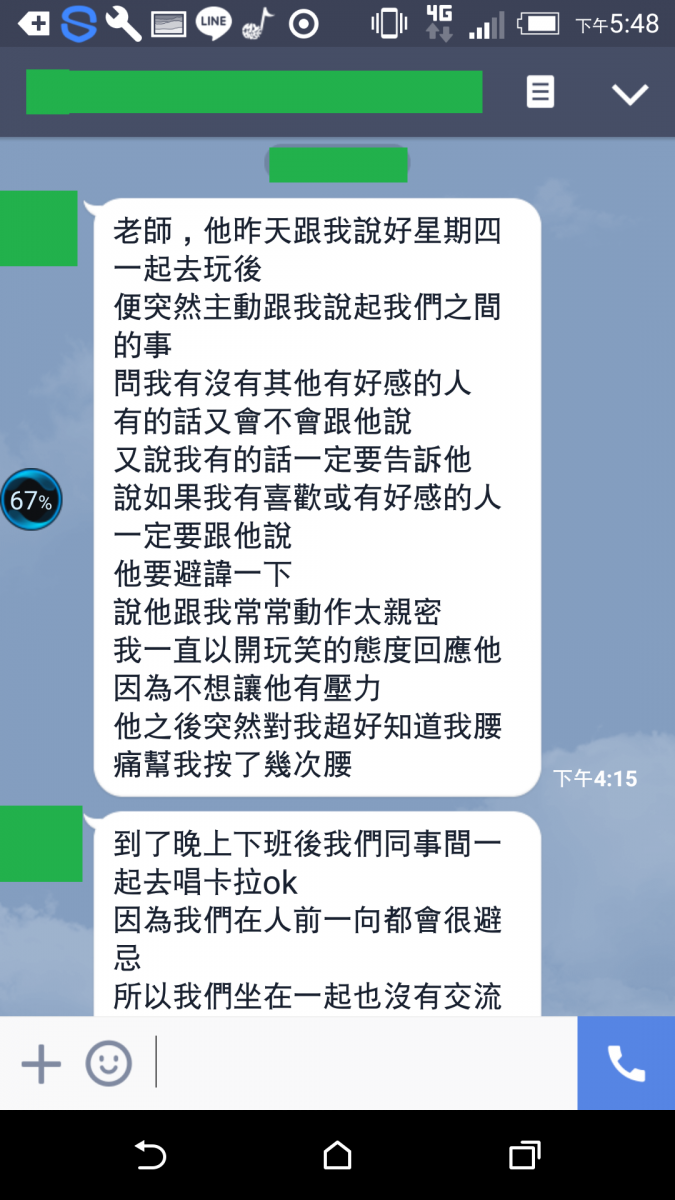The width and height of the screenshot is (675, 1200).
Task: Open the emoji sticker picker
Action: pos(108,1064)
